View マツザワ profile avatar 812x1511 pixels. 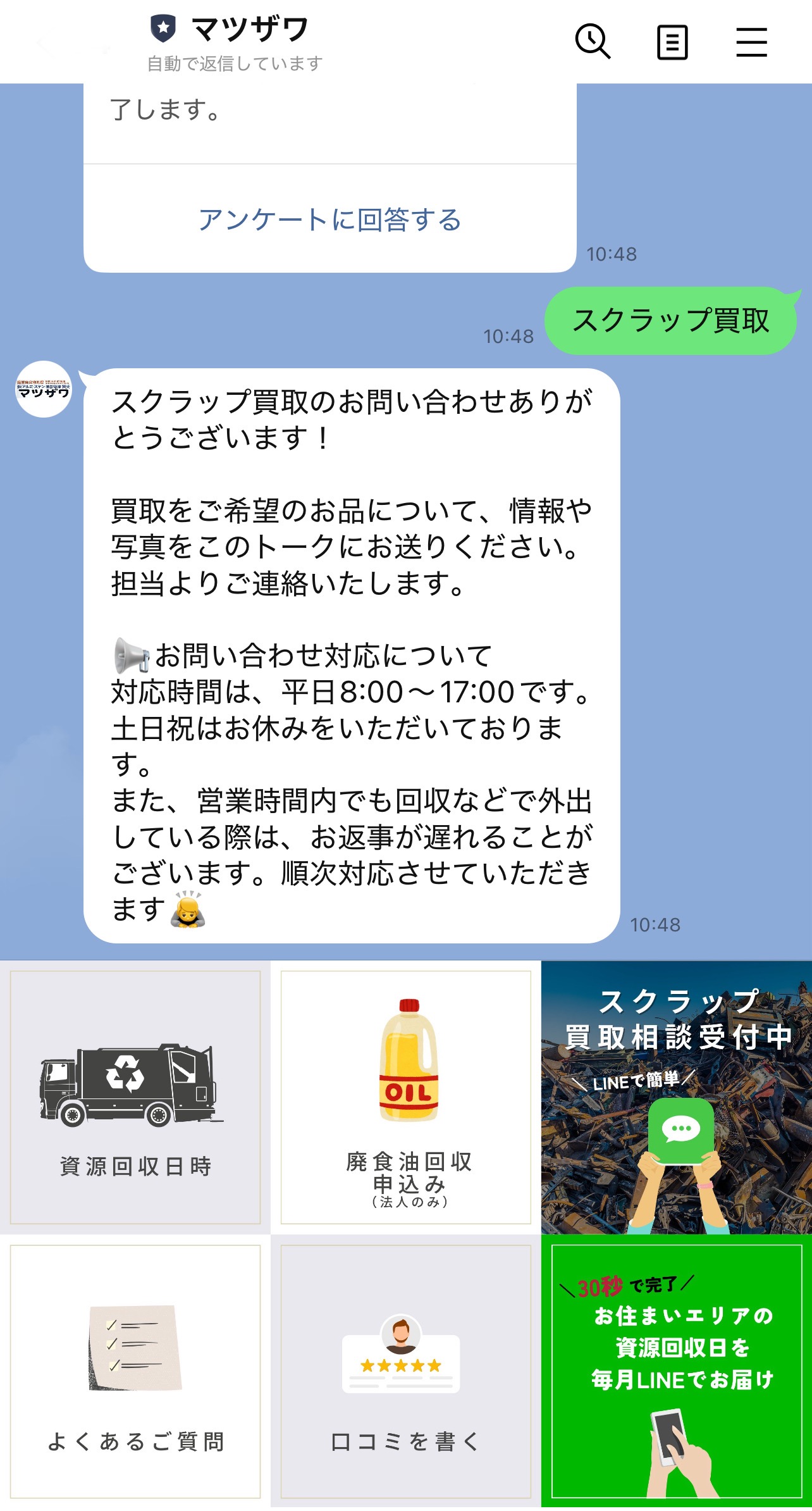[44, 389]
